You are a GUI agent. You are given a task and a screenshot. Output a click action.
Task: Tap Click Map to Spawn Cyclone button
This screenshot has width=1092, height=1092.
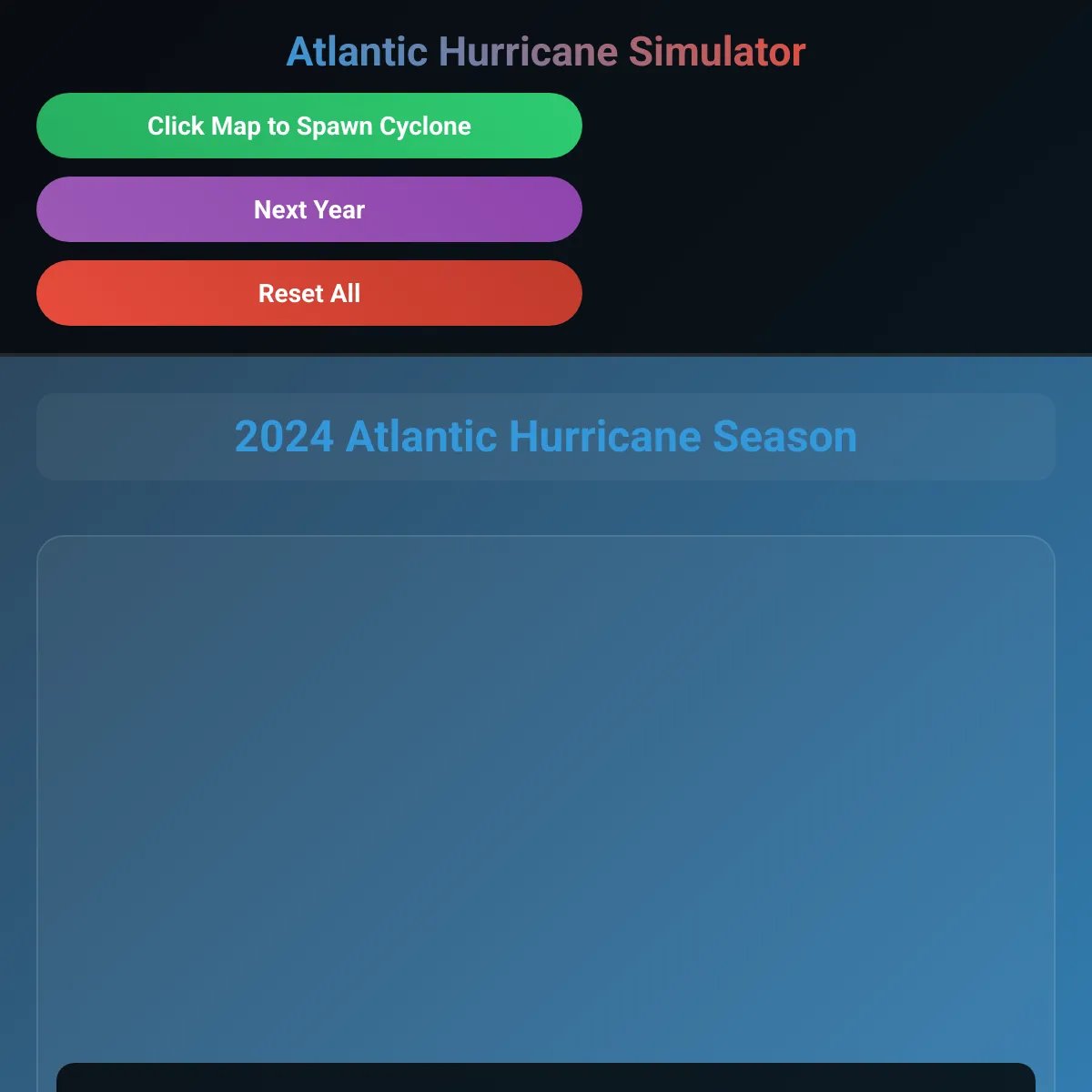click(x=309, y=126)
